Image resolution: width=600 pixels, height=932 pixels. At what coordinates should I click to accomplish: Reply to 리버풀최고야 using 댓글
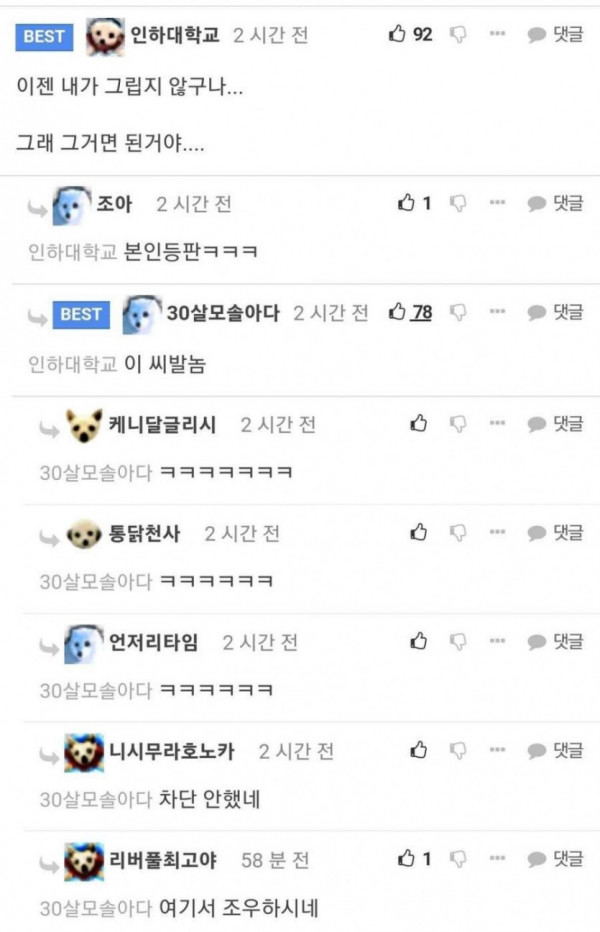(x=556, y=859)
